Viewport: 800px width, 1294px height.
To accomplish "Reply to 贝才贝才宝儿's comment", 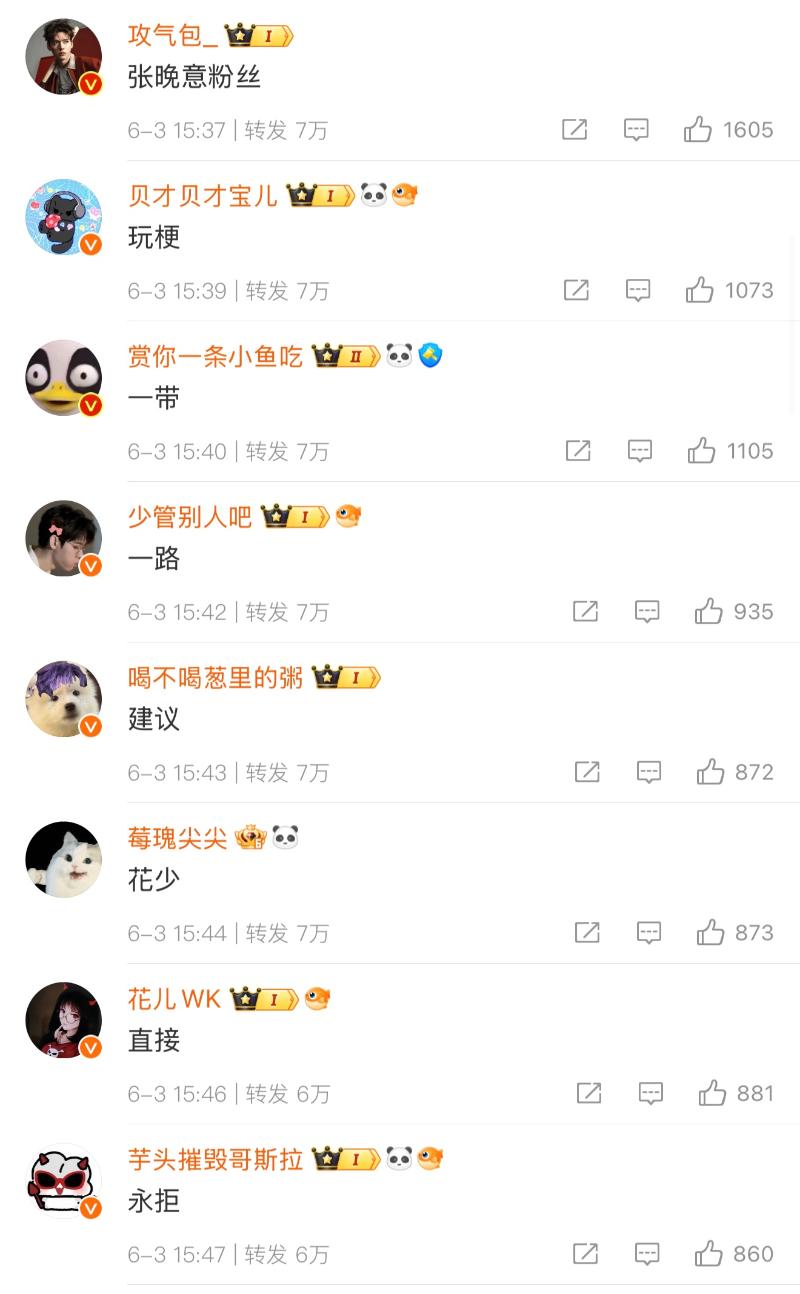I will 637,291.
